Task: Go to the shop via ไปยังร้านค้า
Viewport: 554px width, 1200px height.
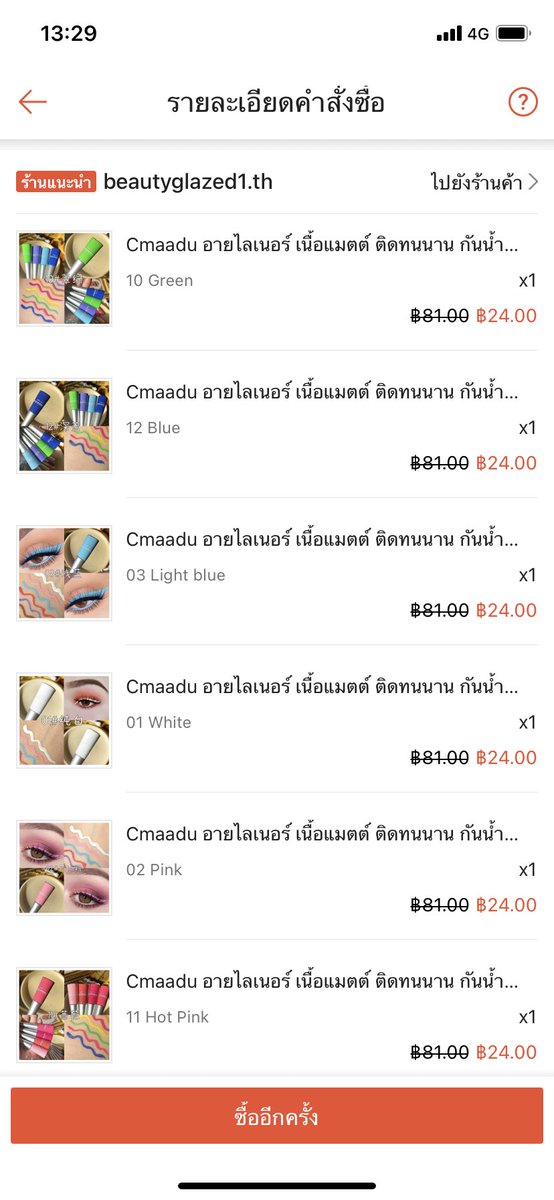Action: tap(485, 181)
